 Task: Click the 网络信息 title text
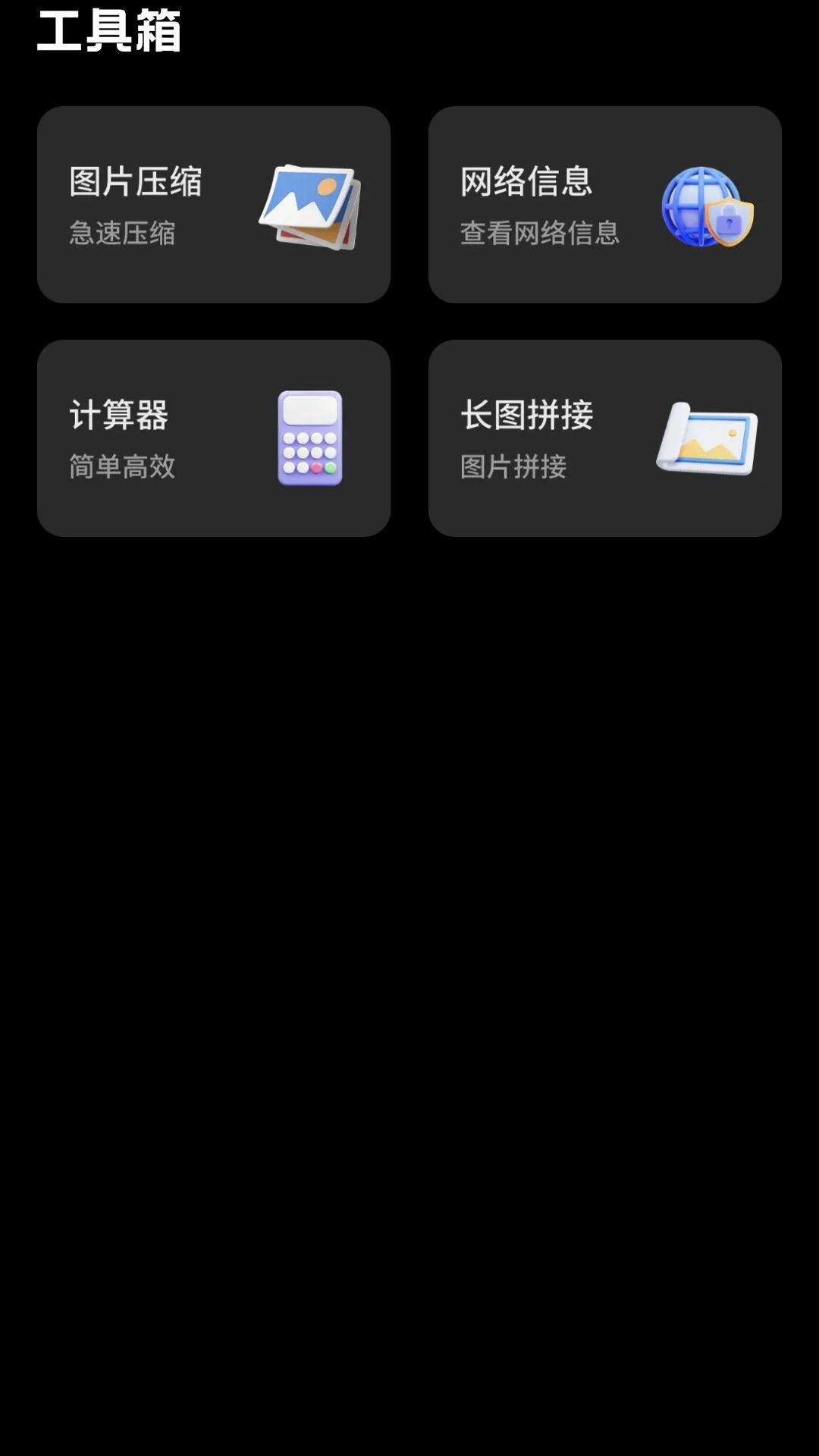[x=525, y=180]
